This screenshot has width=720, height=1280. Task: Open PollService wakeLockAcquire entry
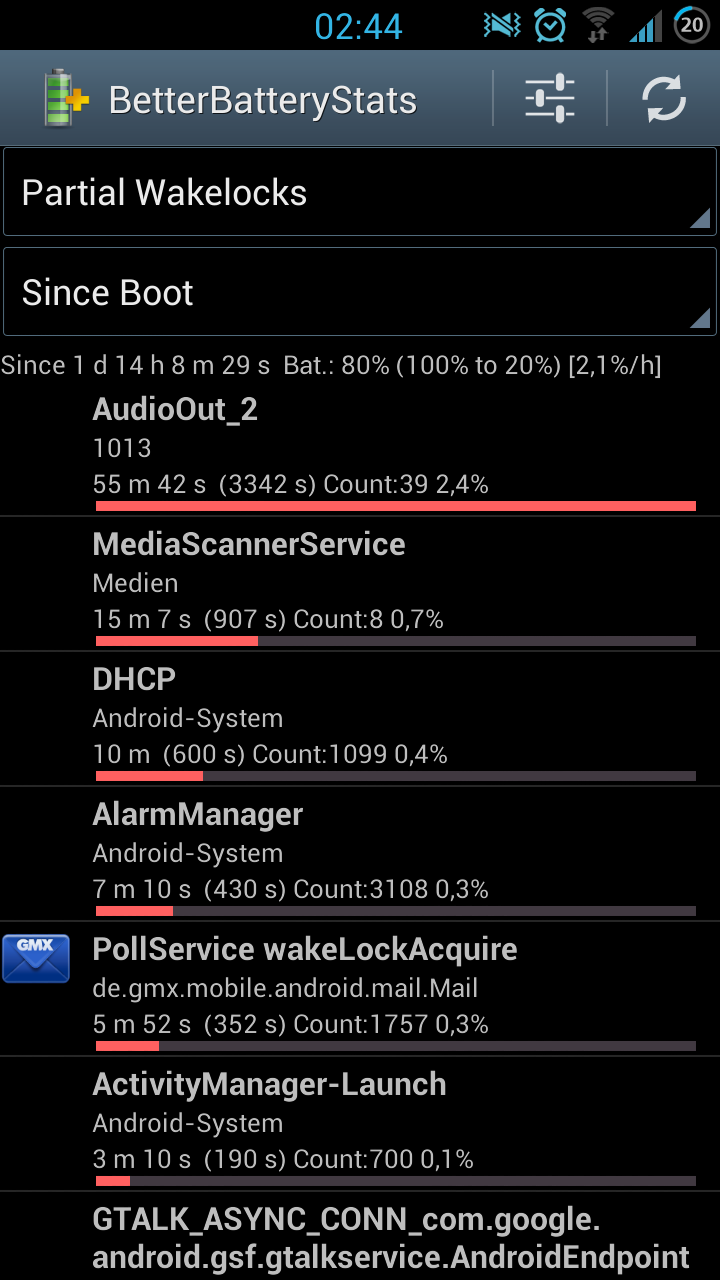tap(360, 990)
